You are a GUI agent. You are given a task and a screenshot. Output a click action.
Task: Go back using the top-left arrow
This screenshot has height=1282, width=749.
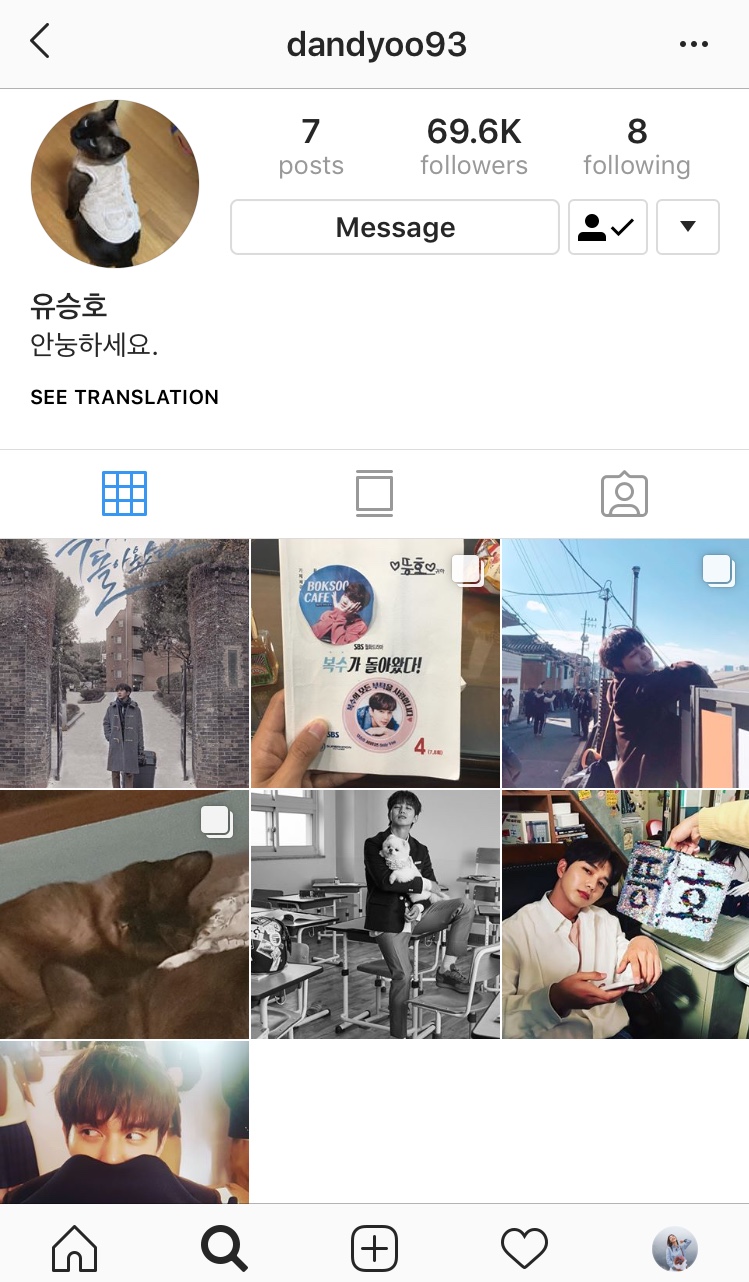tap(40, 43)
